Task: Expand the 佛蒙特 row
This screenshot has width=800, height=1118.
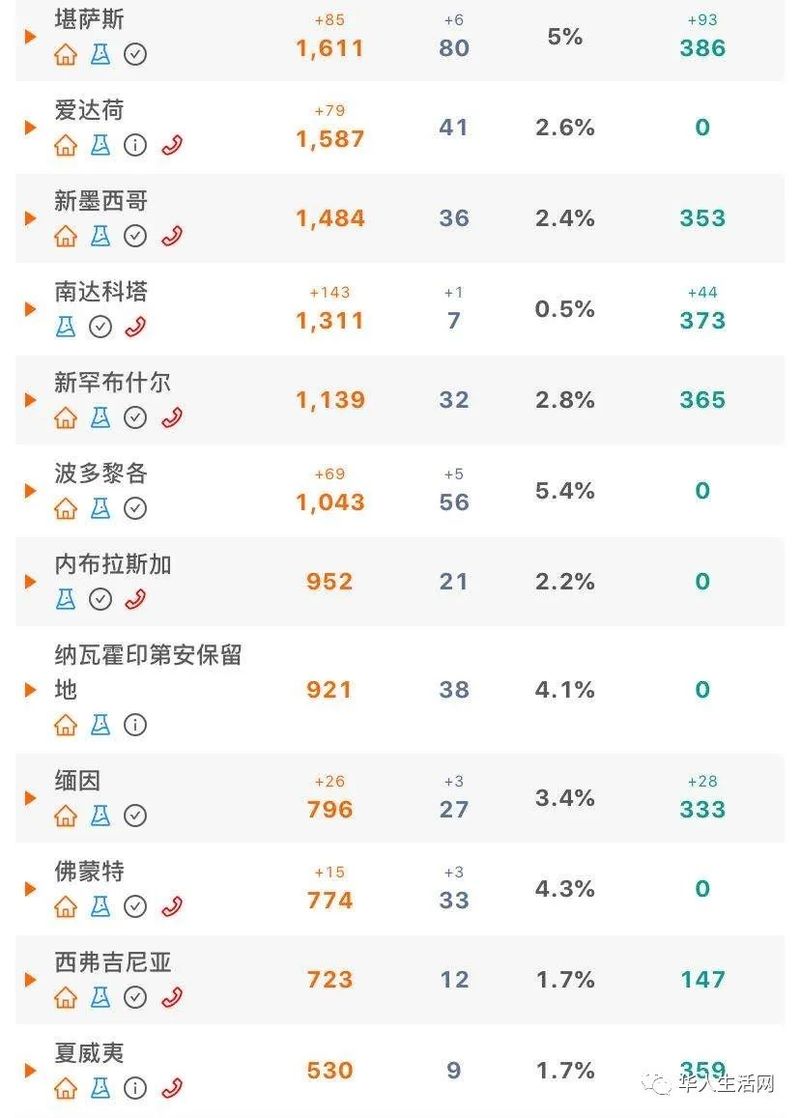Action: [31, 889]
